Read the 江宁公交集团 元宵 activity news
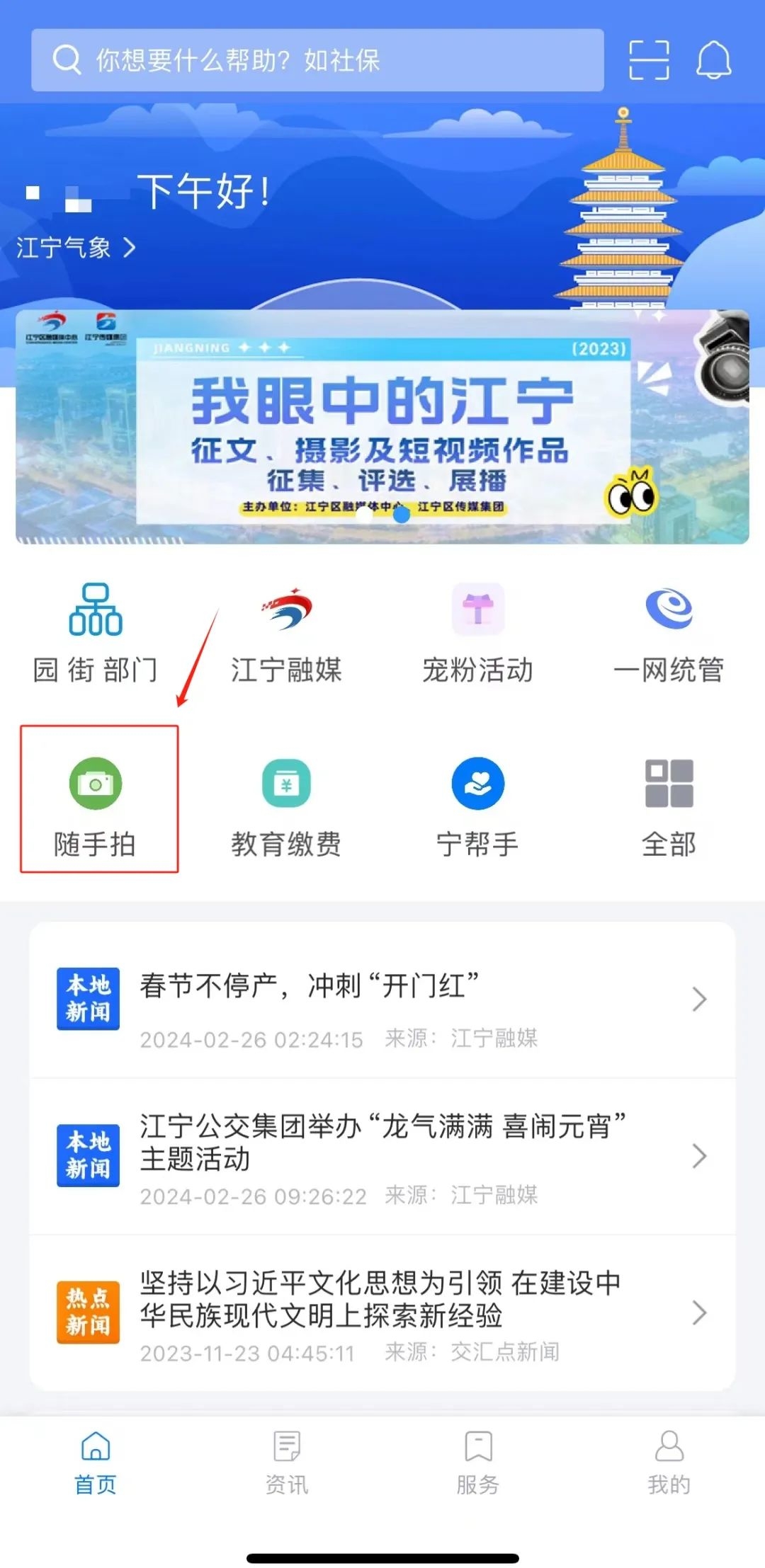The width and height of the screenshot is (765, 1568). click(x=382, y=1157)
